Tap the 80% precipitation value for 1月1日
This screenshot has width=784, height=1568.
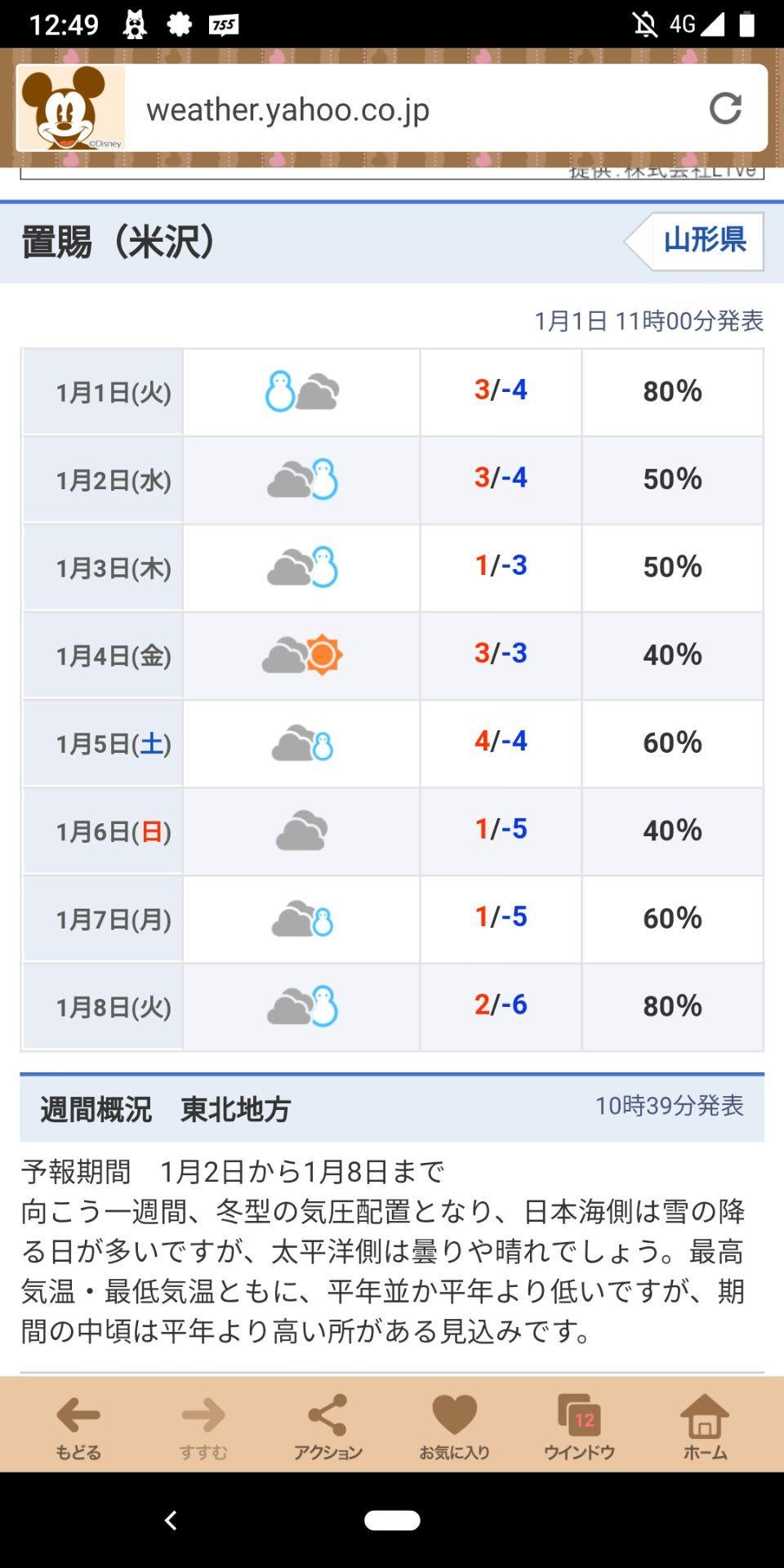tap(671, 391)
